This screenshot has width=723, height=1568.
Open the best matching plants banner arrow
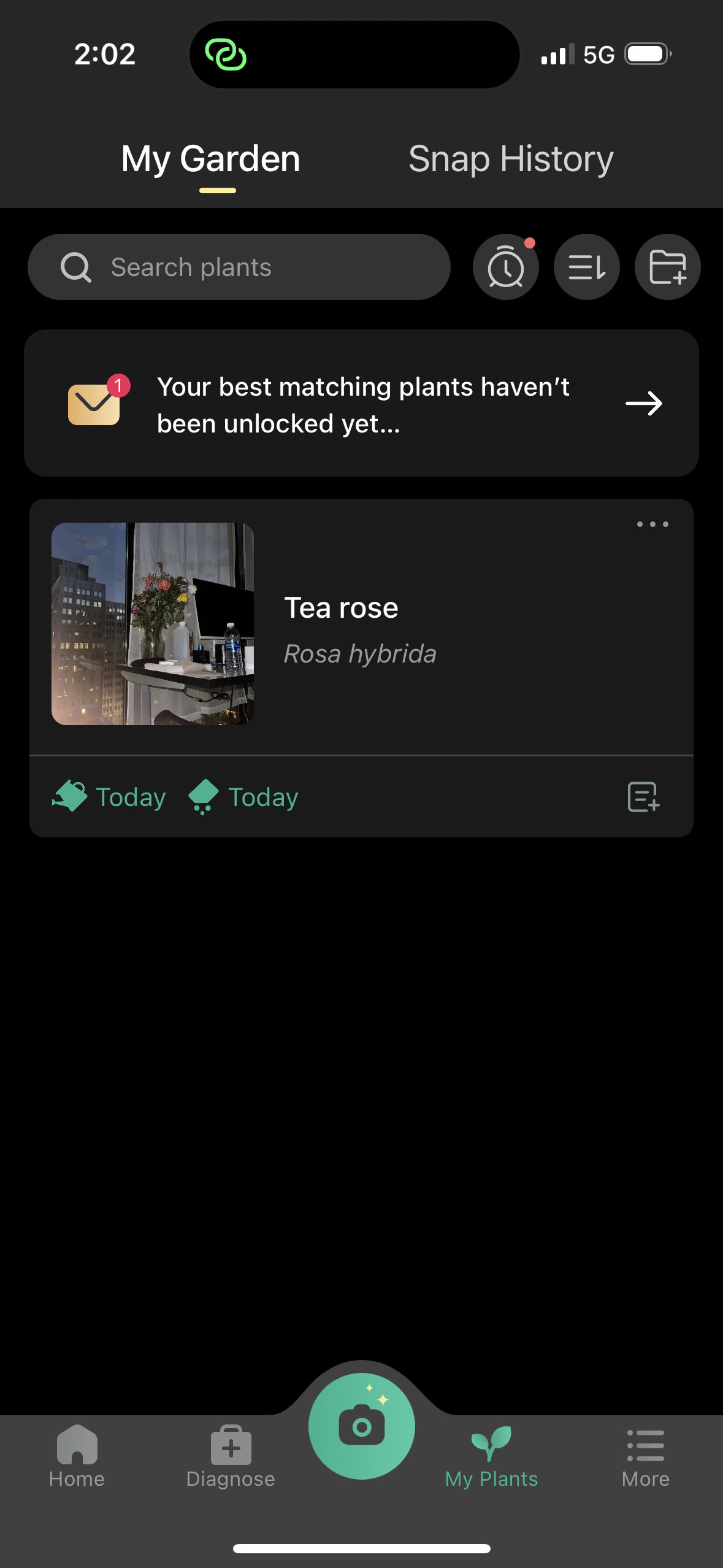click(x=643, y=404)
